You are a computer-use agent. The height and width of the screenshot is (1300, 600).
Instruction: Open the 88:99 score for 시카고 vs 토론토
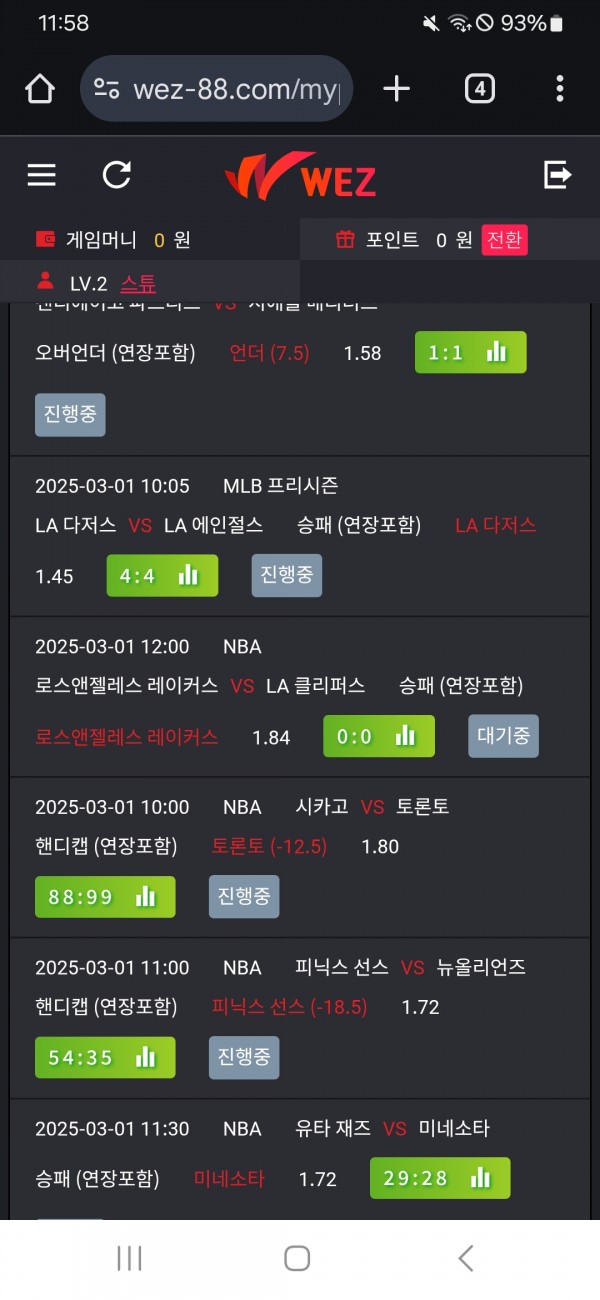pos(105,897)
